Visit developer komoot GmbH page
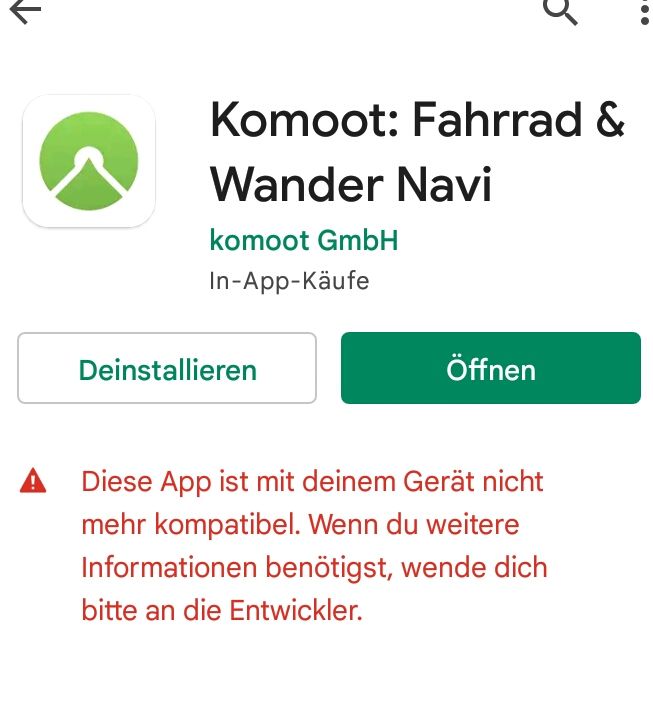The height and width of the screenshot is (717, 653). pyautogui.click(x=304, y=240)
